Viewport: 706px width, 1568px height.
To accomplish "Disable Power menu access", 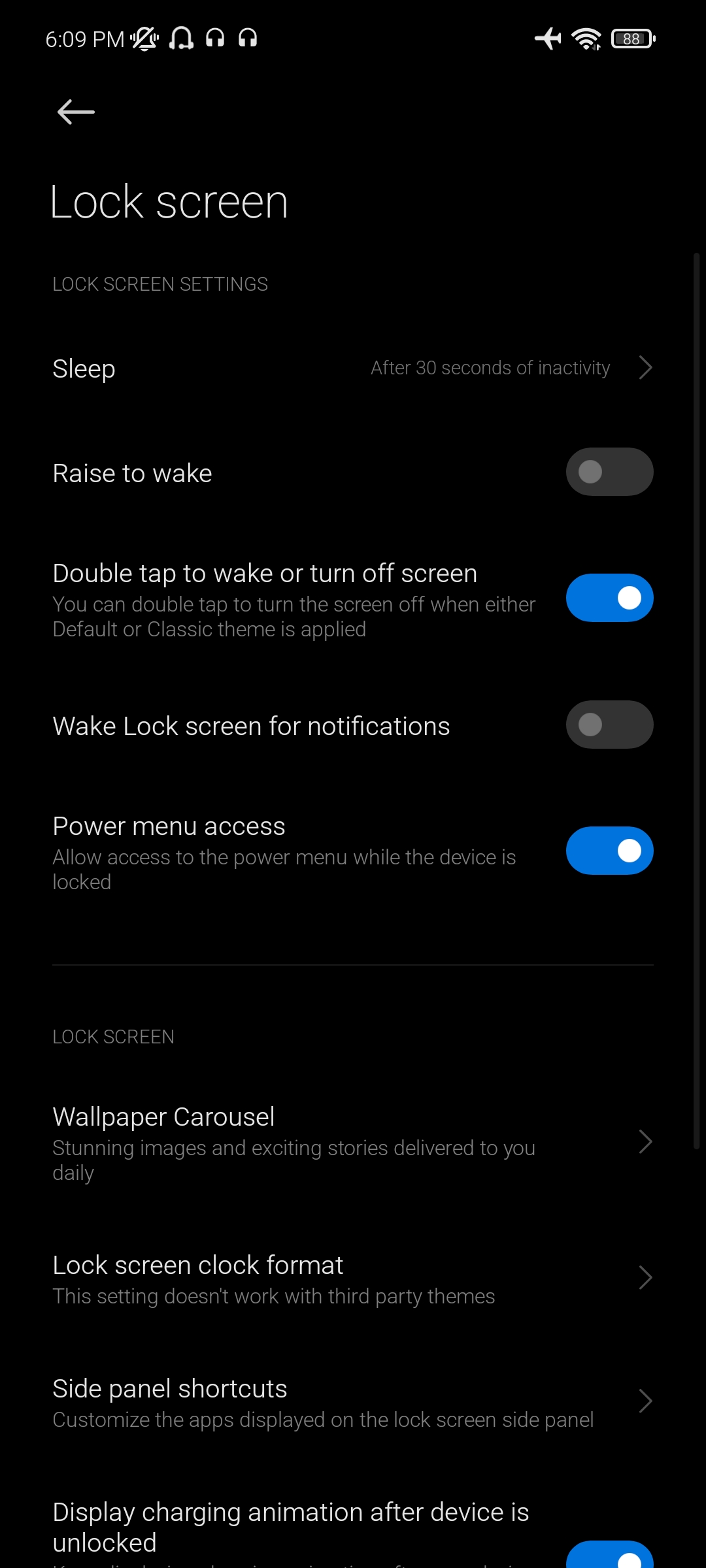I will coord(609,851).
